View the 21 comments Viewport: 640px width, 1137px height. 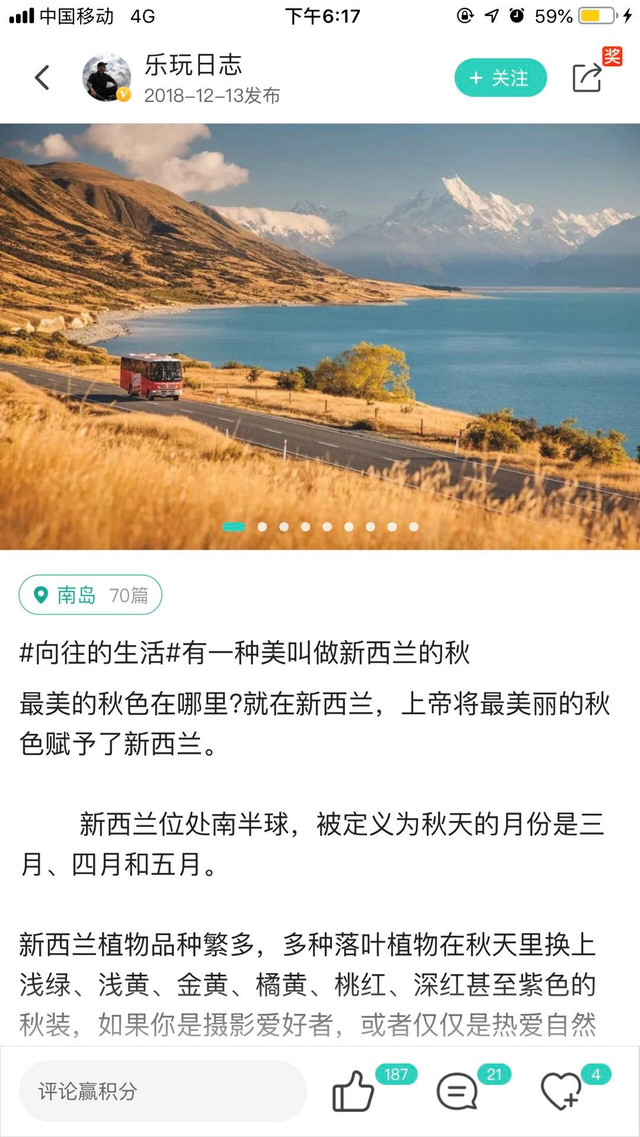click(x=458, y=1092)
